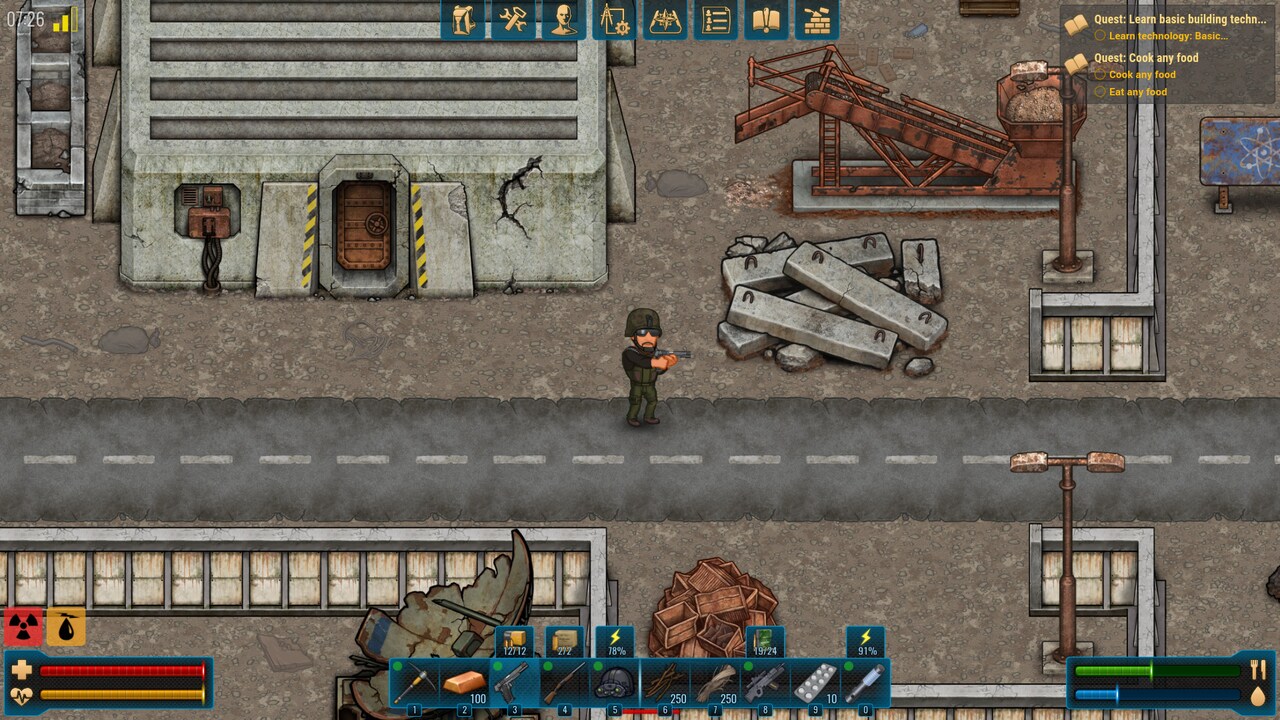Open the social players list
Viewport: 1280px width, 720px height.
coord(716,20)
